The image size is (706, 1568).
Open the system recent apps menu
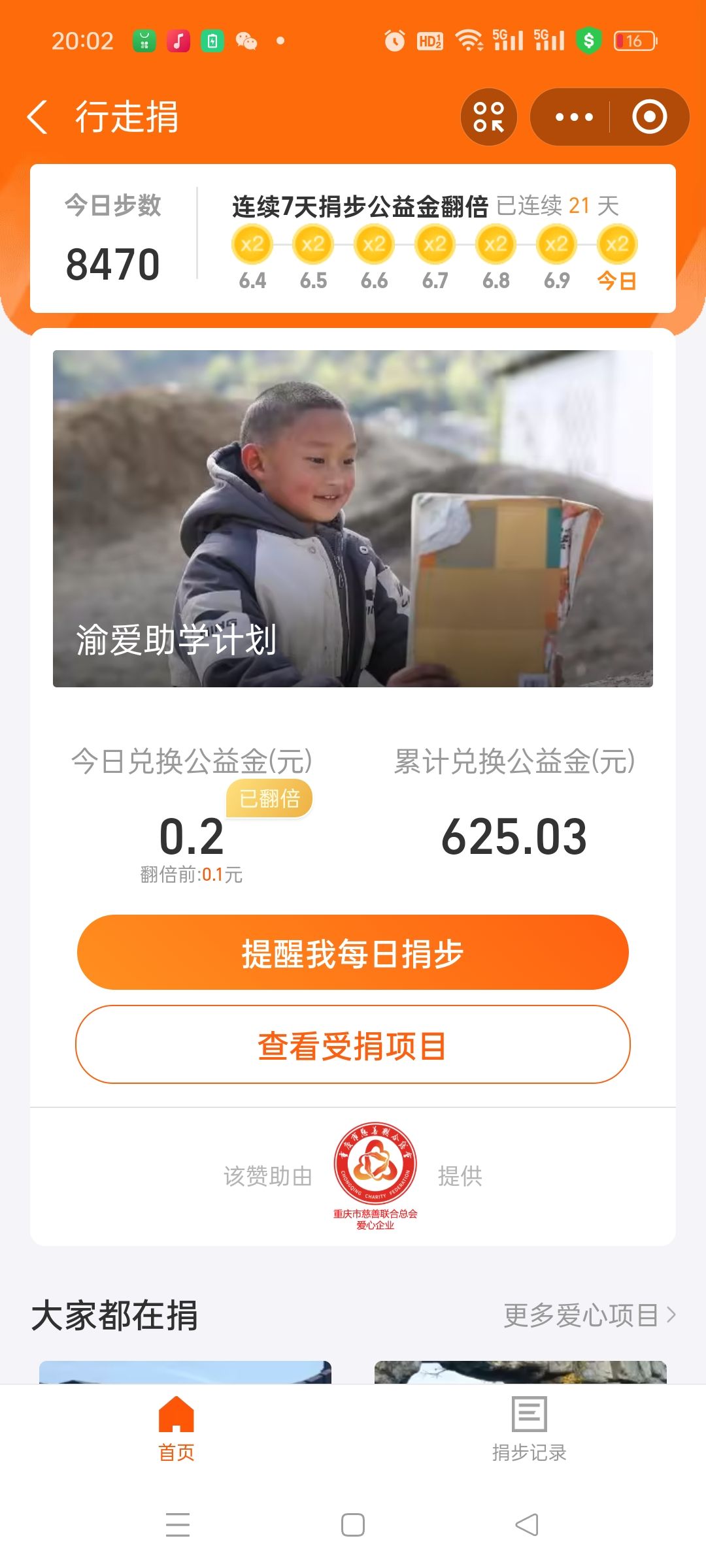(x=178, y=1525)
